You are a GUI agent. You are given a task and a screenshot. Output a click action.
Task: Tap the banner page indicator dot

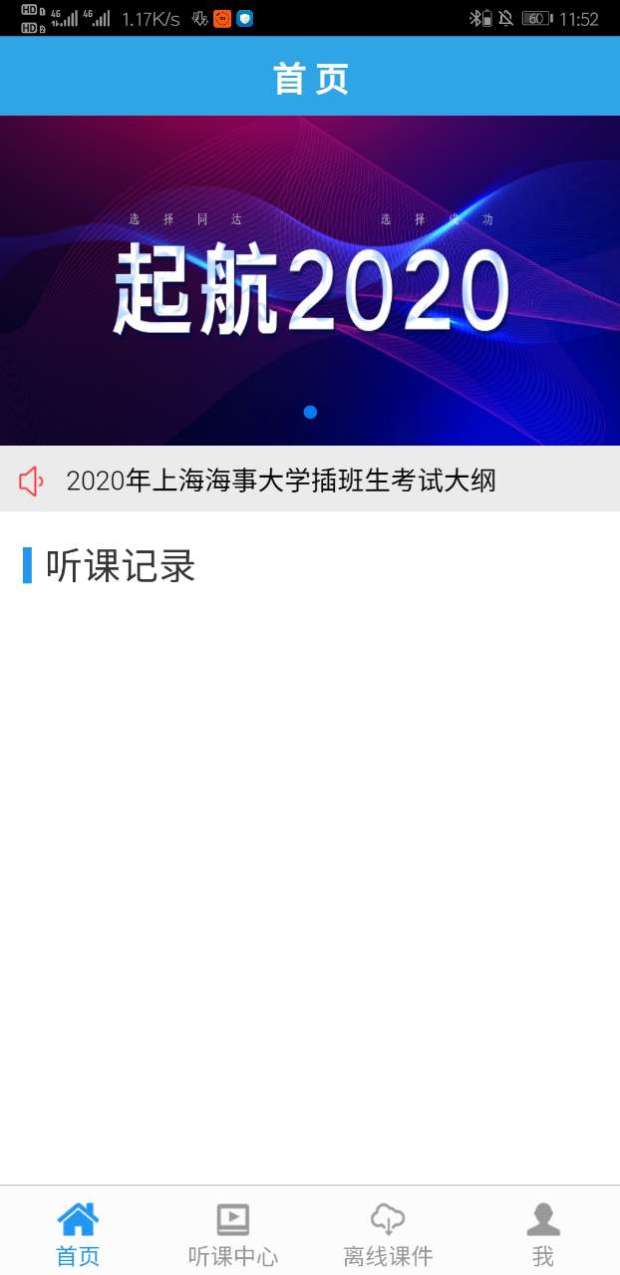tap(310, 412)
